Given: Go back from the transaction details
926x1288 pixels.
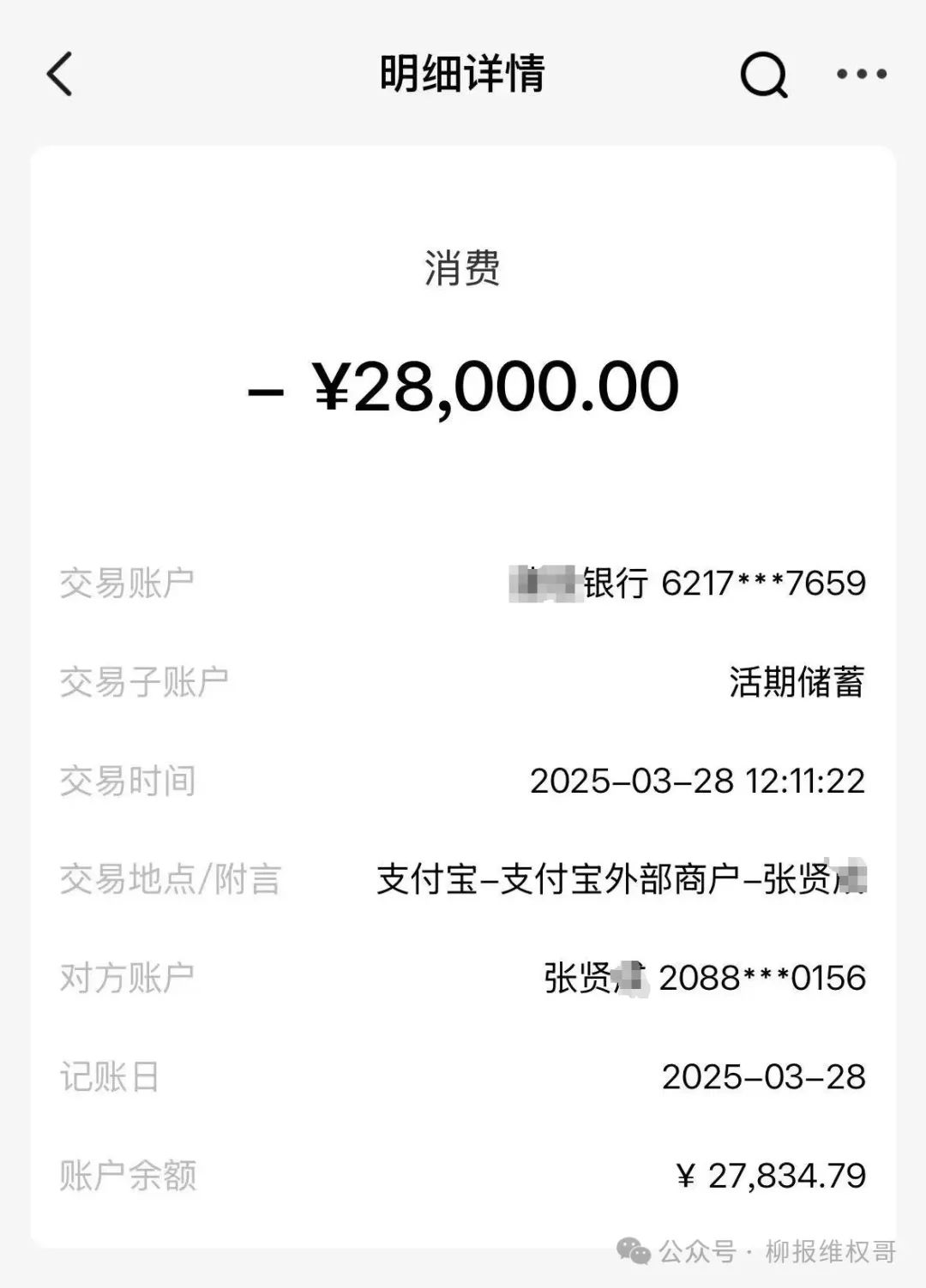Looking at the screenshot, I should pos(60,74).
